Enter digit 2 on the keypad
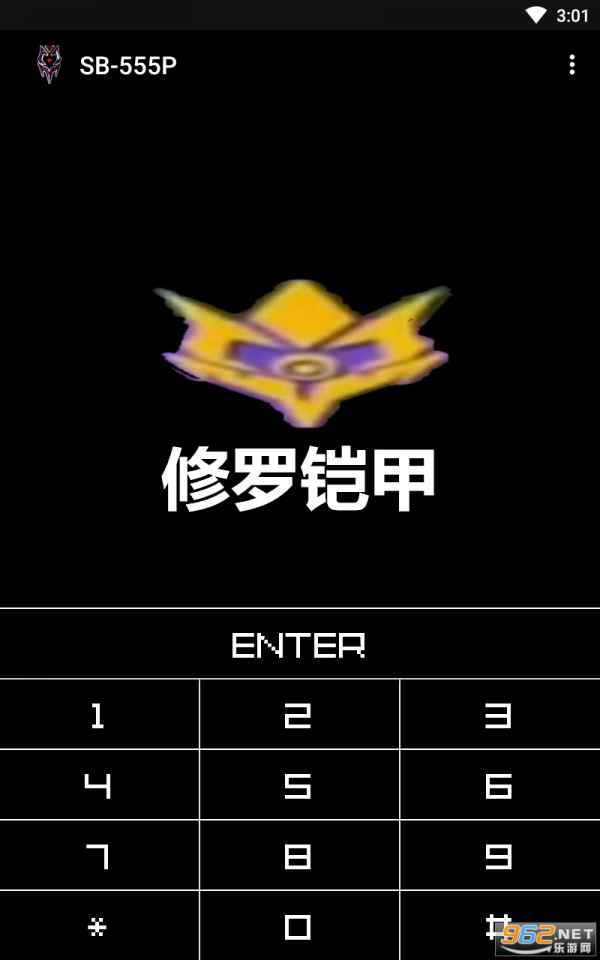600x960 pixels. coord(299,714)
